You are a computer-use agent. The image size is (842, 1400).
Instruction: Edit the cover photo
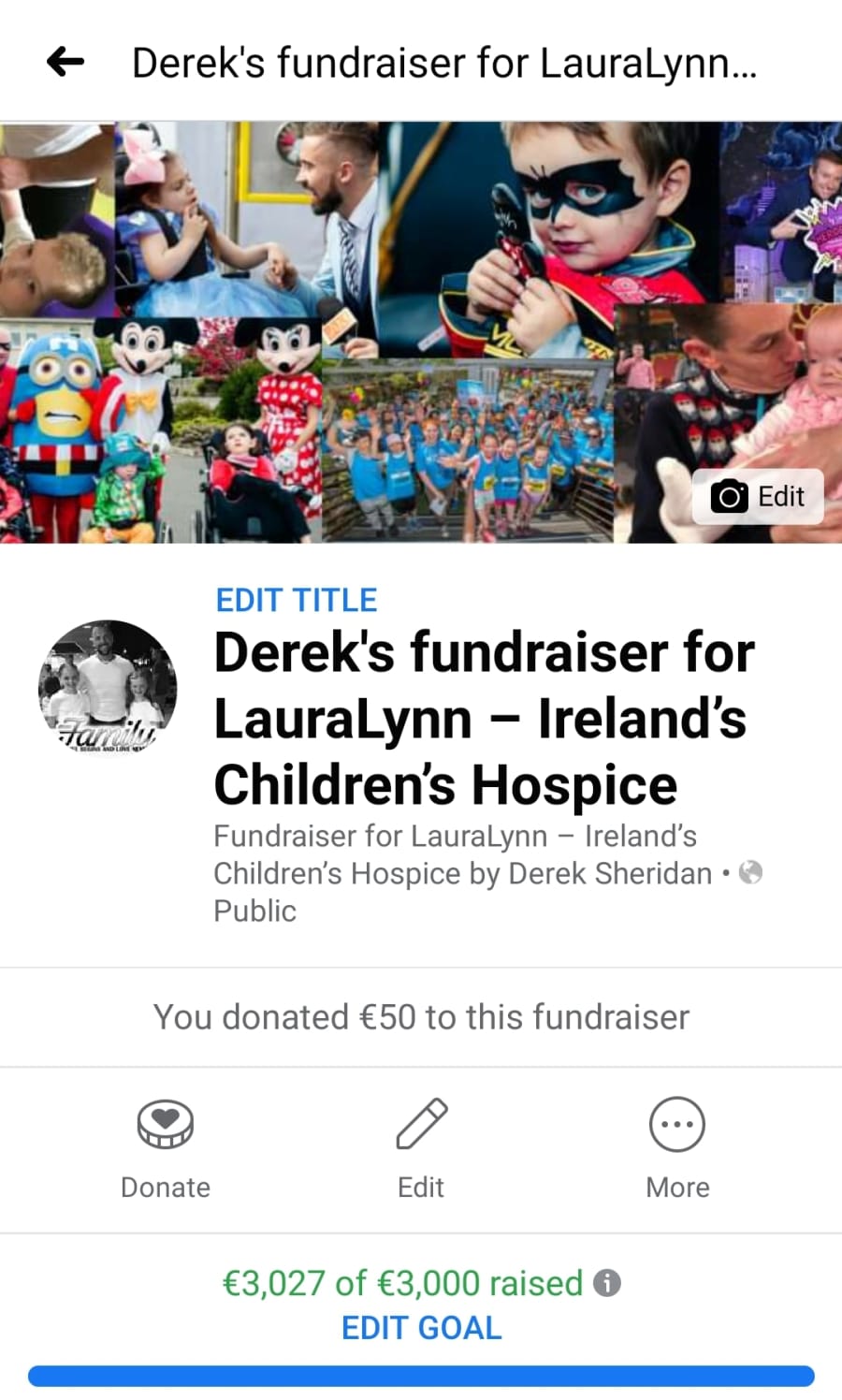click(x=758, y=496)
